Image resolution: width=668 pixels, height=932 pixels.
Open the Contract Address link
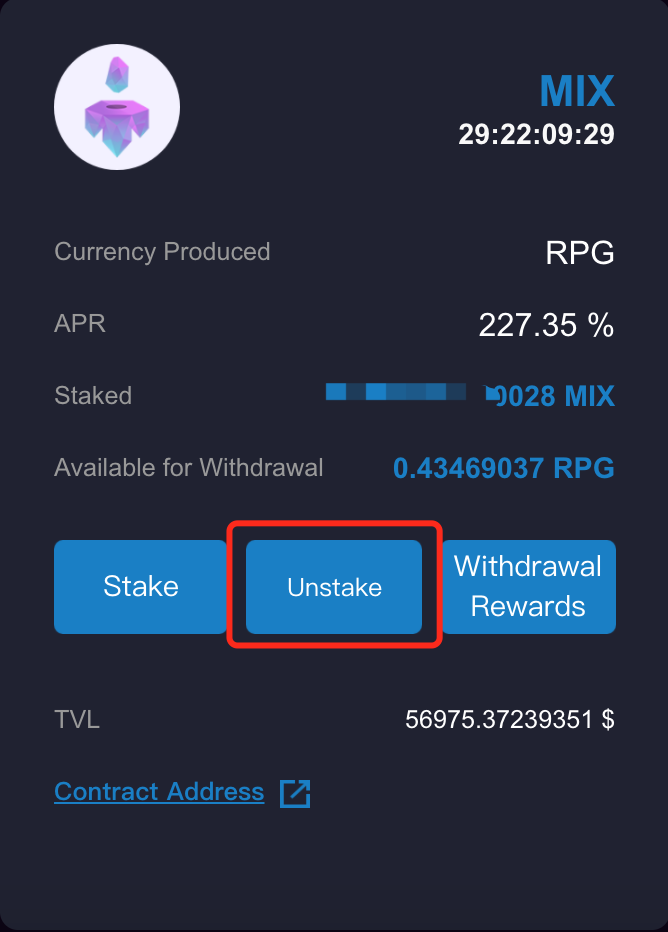tap(159, 792)
